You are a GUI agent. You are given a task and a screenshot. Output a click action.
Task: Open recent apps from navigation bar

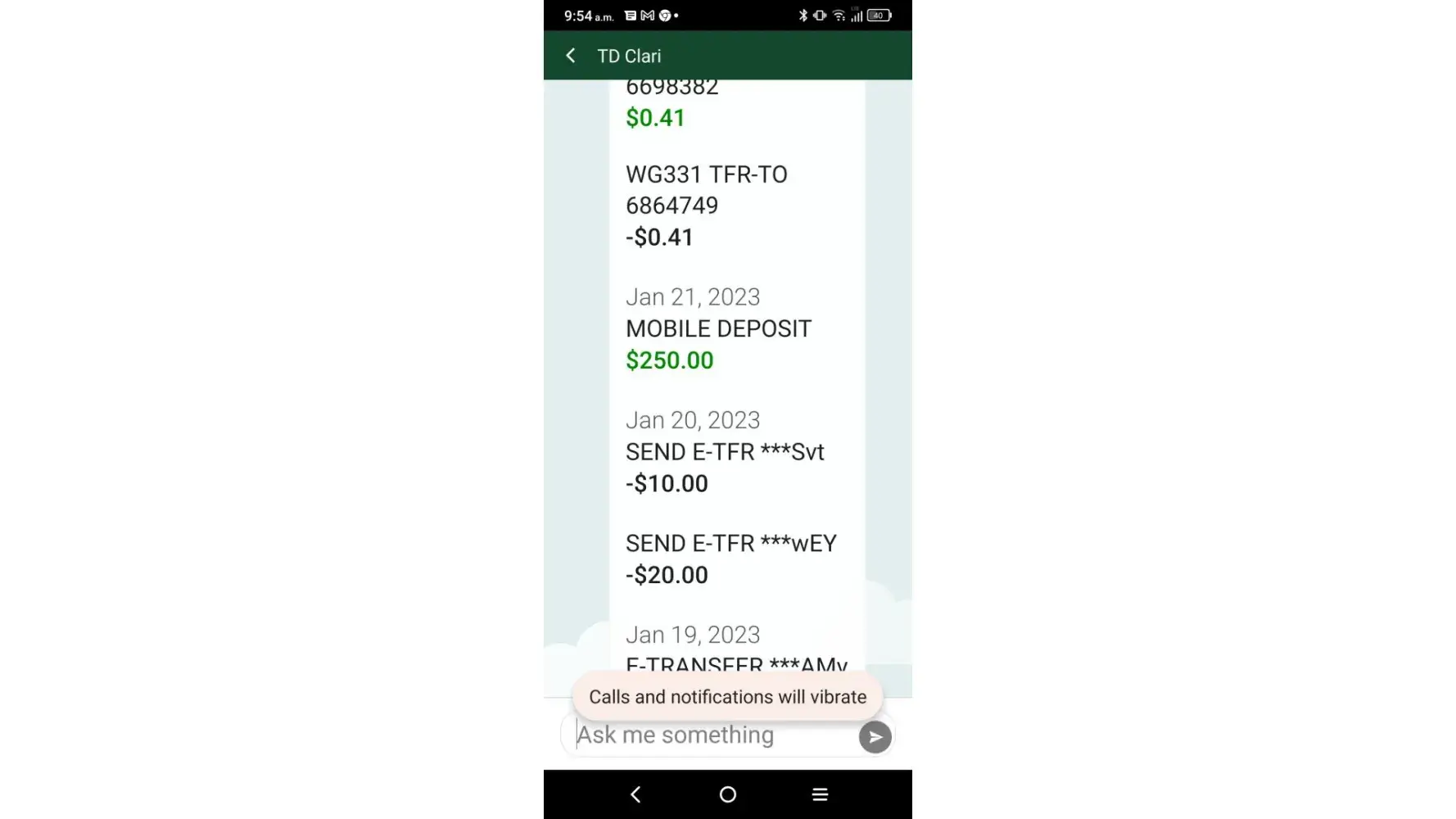[820, 794]
